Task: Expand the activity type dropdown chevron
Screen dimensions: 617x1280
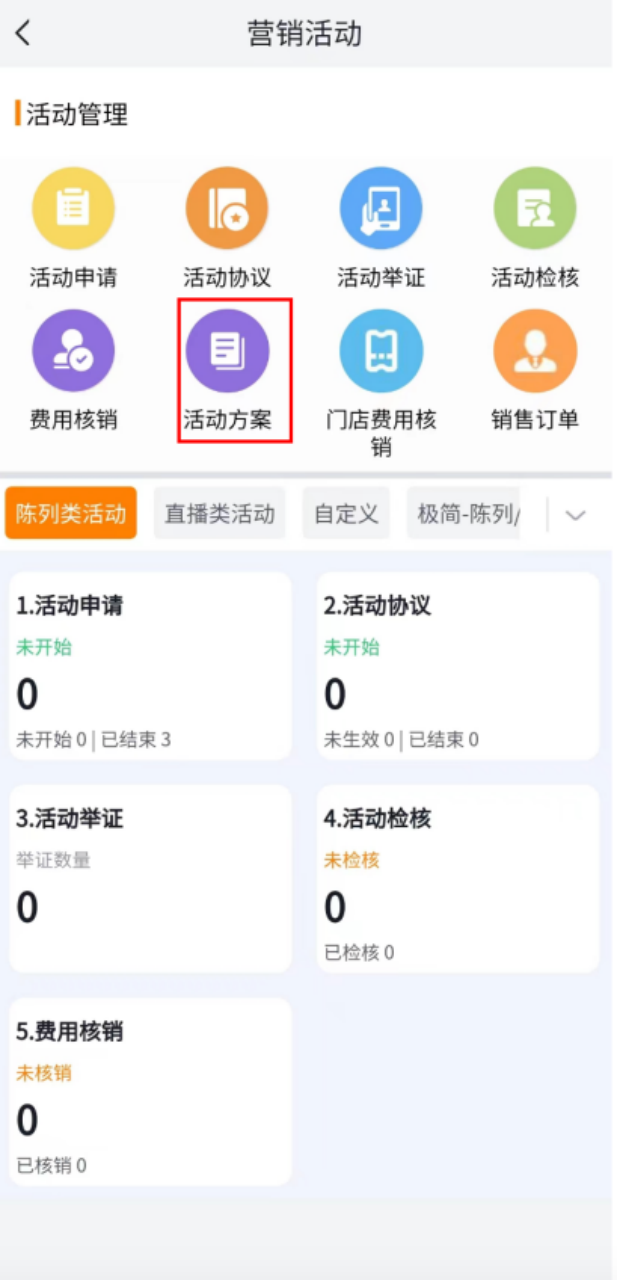Action: [575, 515]
